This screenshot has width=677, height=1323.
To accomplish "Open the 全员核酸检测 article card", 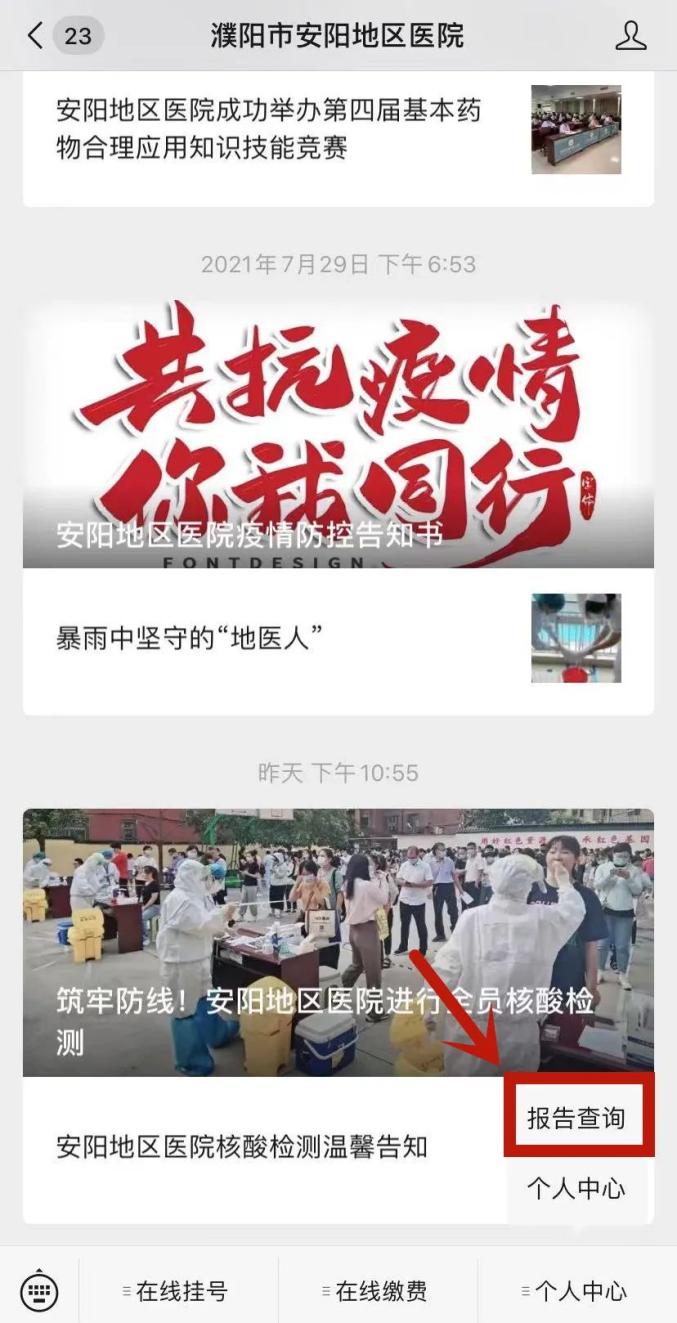I will click(338, 942).
